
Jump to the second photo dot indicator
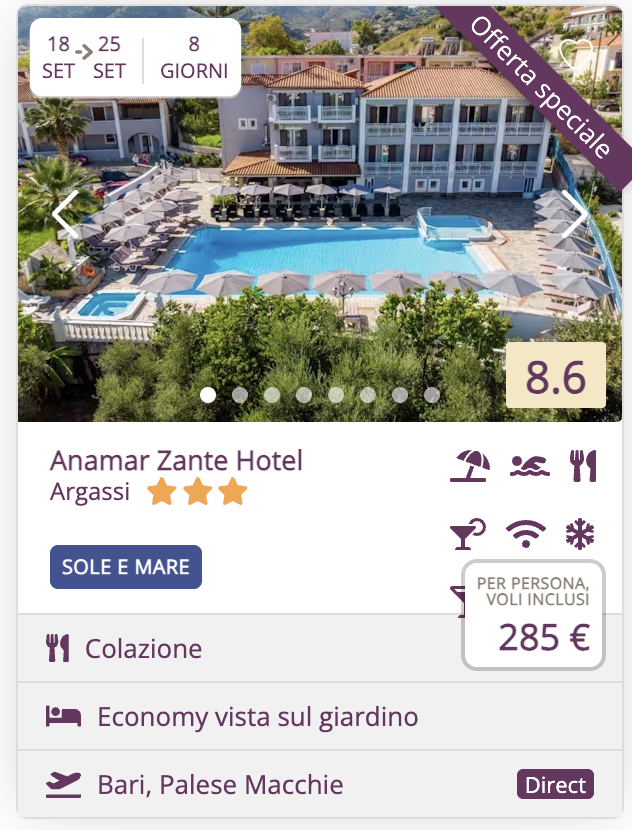pos(240,395)
